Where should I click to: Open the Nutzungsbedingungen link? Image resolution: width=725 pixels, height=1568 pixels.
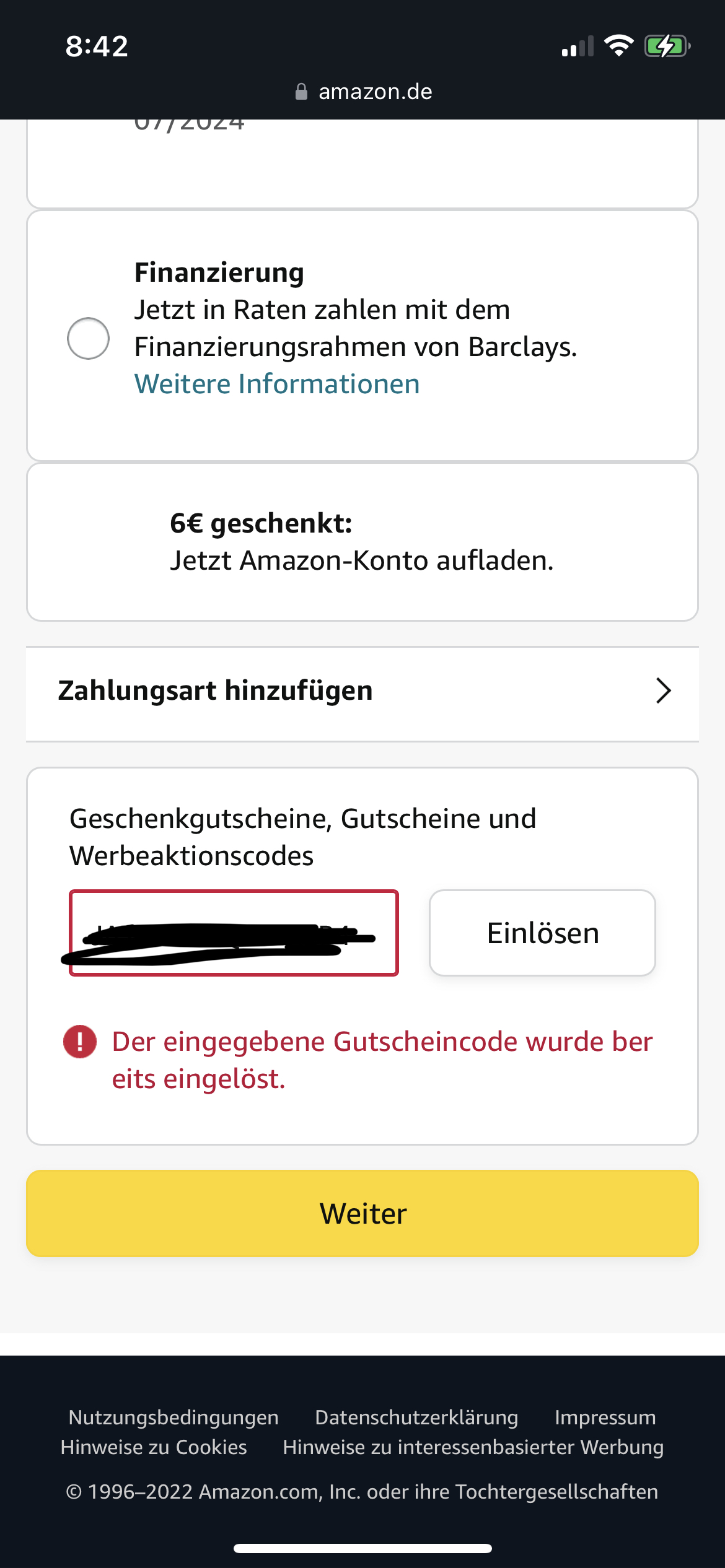[174, 1418]
